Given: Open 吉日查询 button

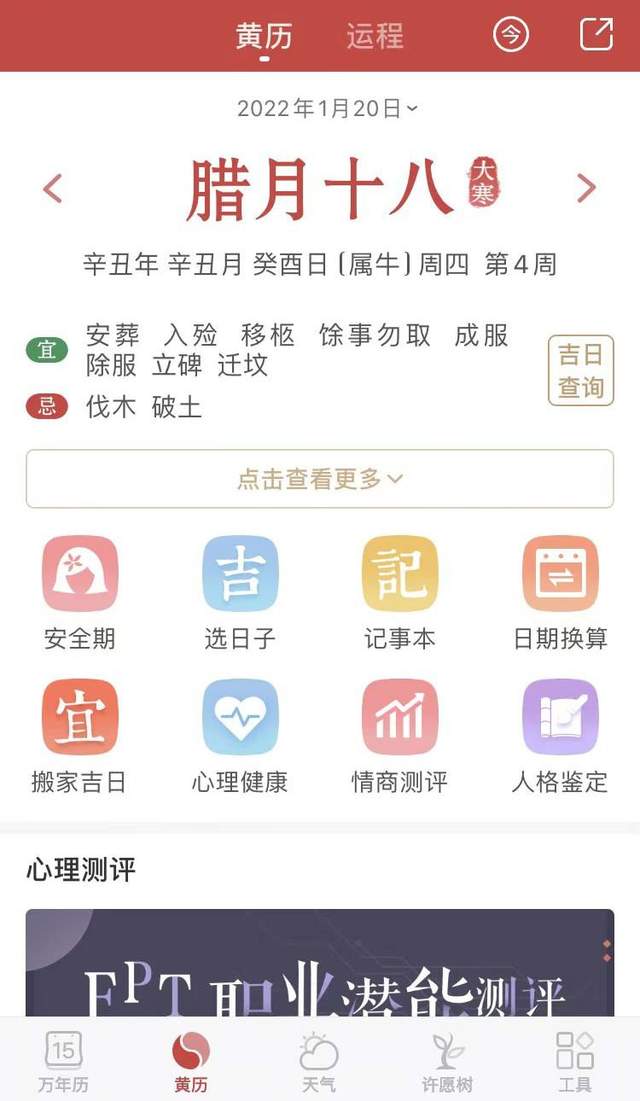Looking at the screenshot, I should (580, 370).
